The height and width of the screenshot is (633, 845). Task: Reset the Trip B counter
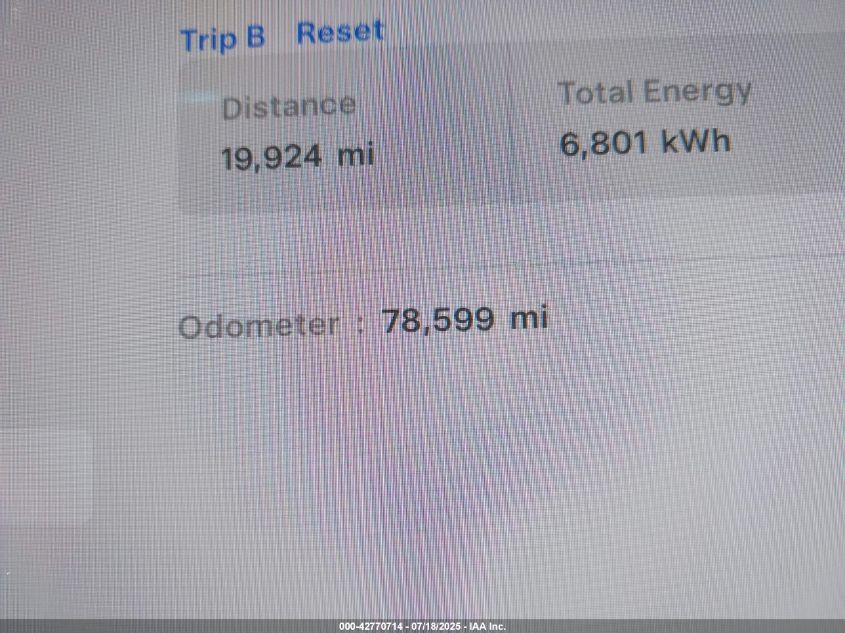point(340,32)
